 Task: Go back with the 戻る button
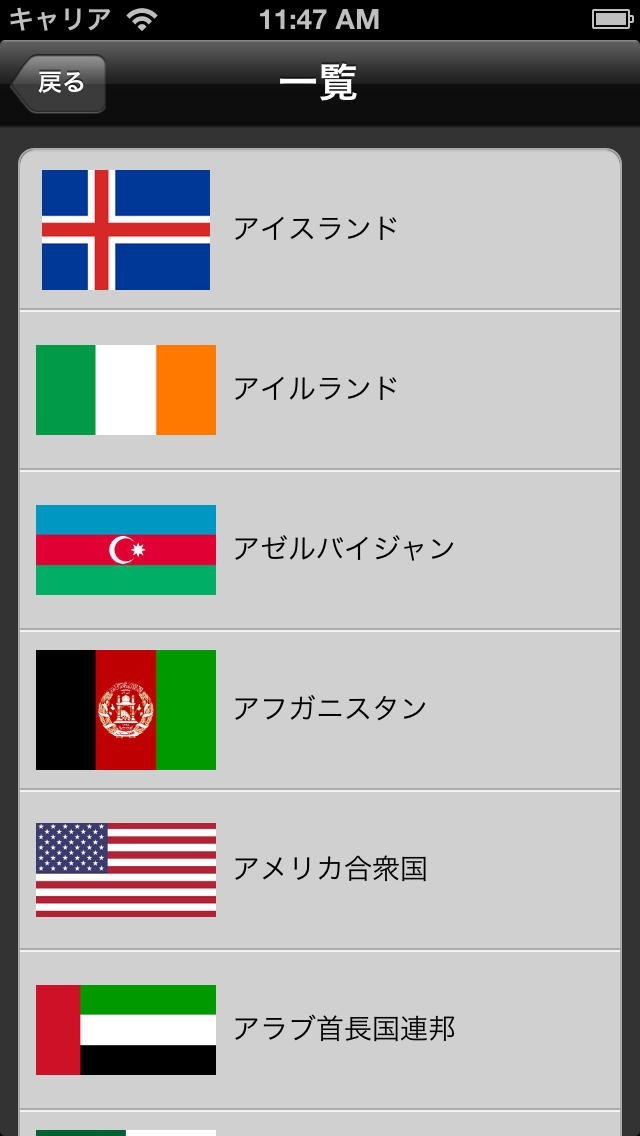(x=59, y=83)
